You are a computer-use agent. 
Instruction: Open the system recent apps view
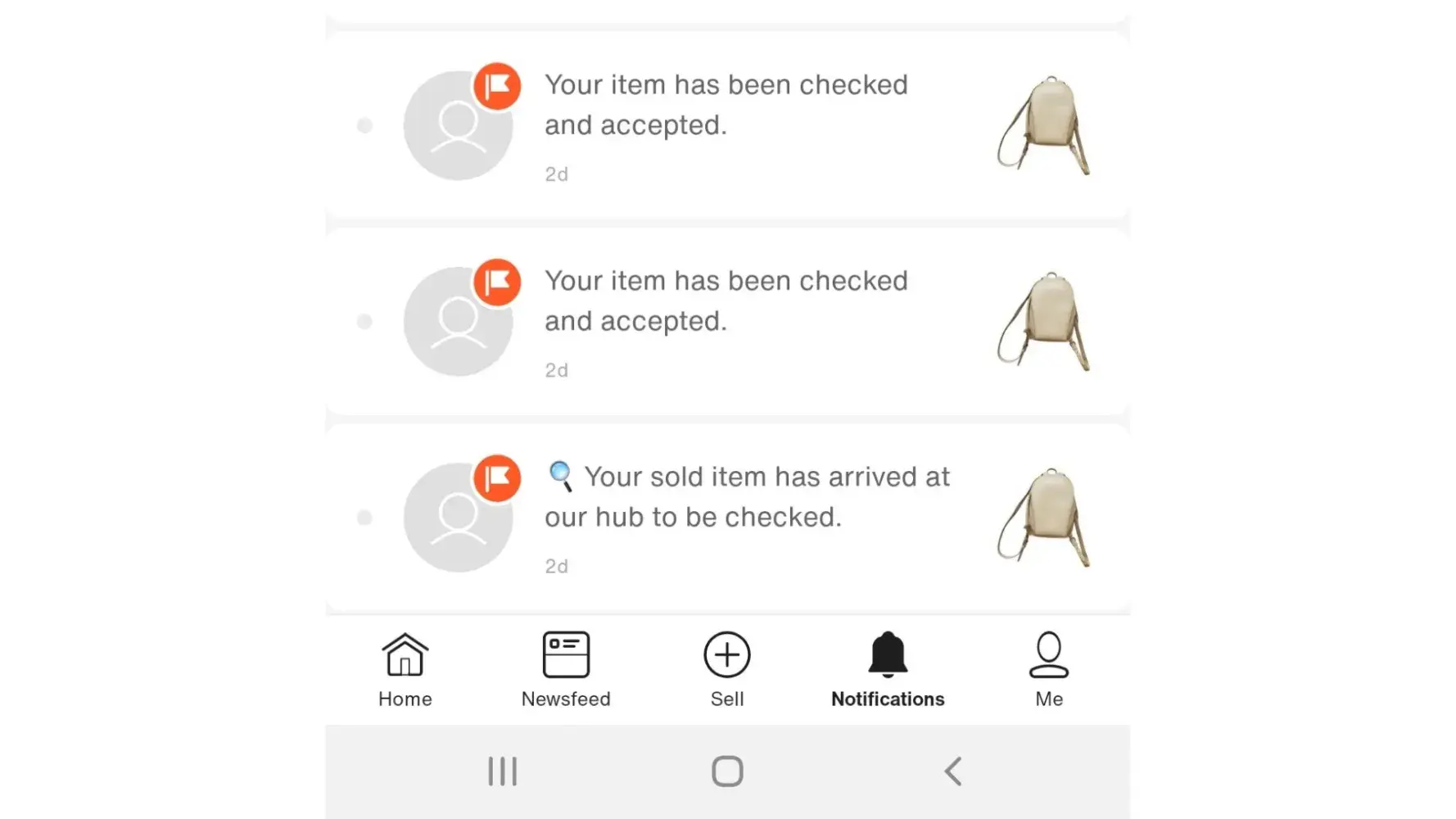point(503,771)
